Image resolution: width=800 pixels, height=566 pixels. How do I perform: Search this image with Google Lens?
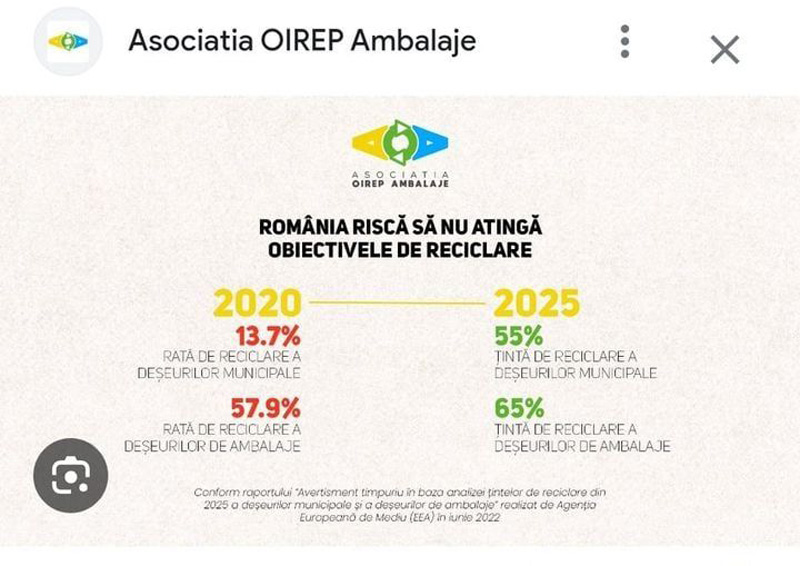point(70,476)
